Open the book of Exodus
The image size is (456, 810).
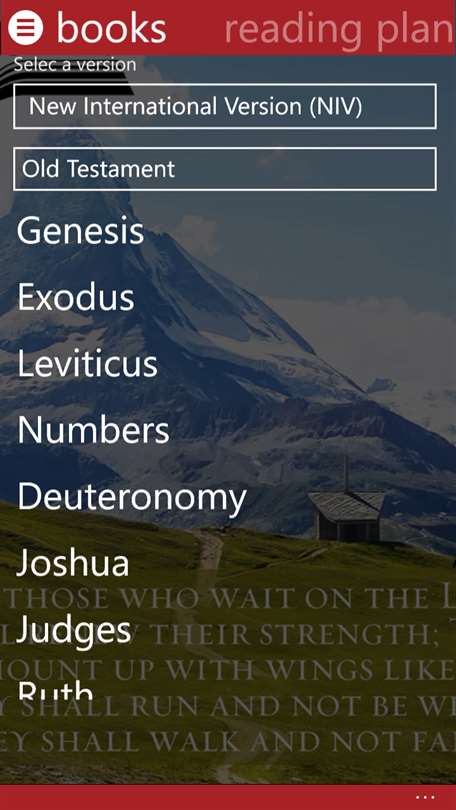[76, 297]
